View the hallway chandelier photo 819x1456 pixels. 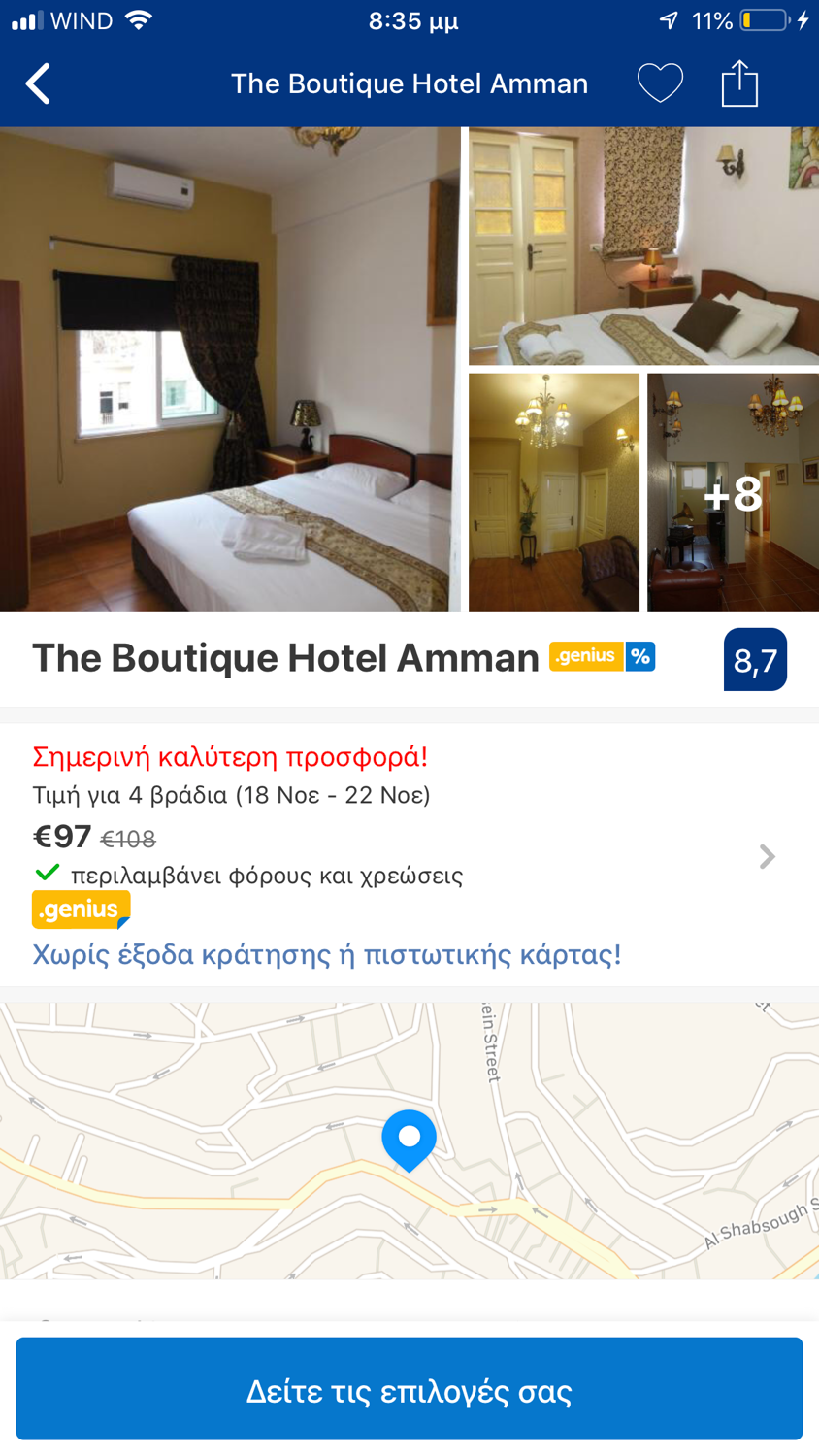553,492
